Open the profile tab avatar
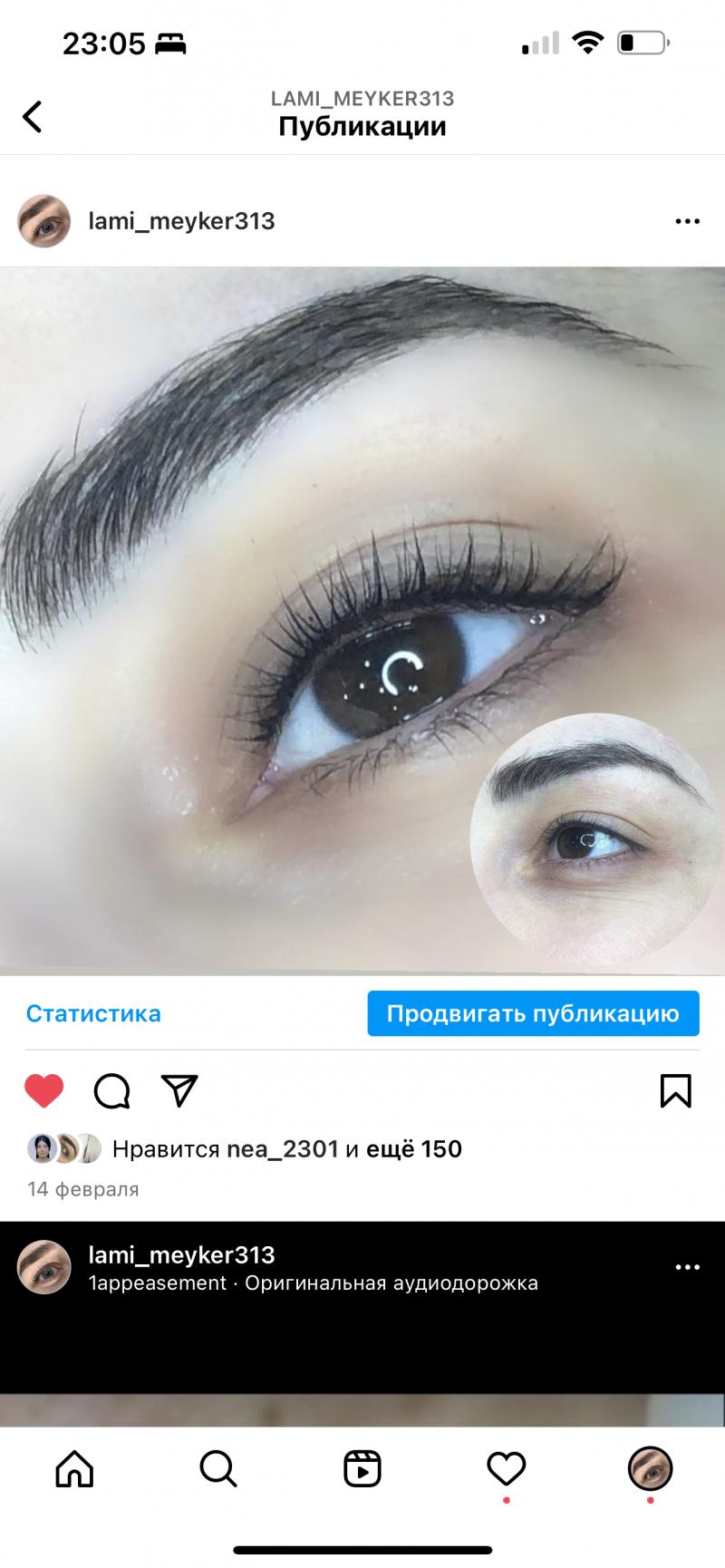This screenshot has width=725, height=1568. coord(650,1468)
